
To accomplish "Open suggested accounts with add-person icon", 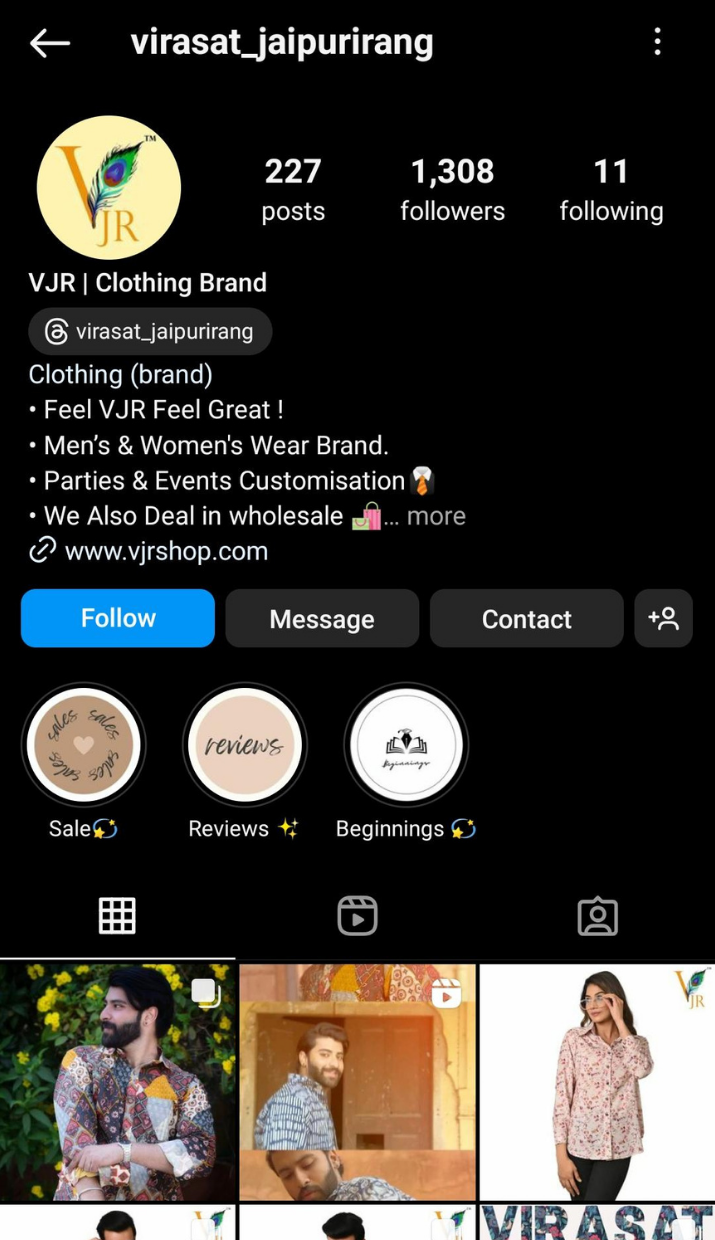I will coord(663,618).
